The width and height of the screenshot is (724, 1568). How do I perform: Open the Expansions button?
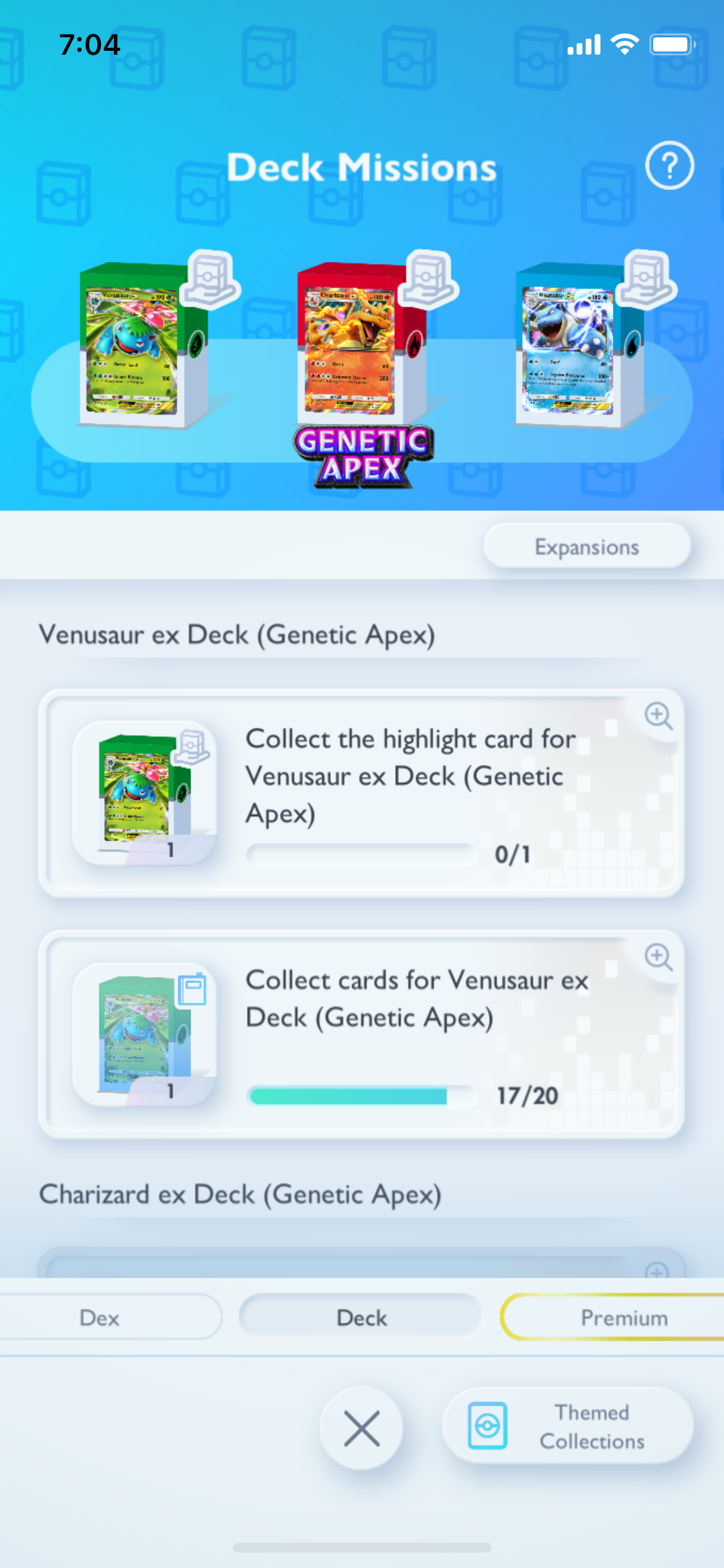pos(587,546)
